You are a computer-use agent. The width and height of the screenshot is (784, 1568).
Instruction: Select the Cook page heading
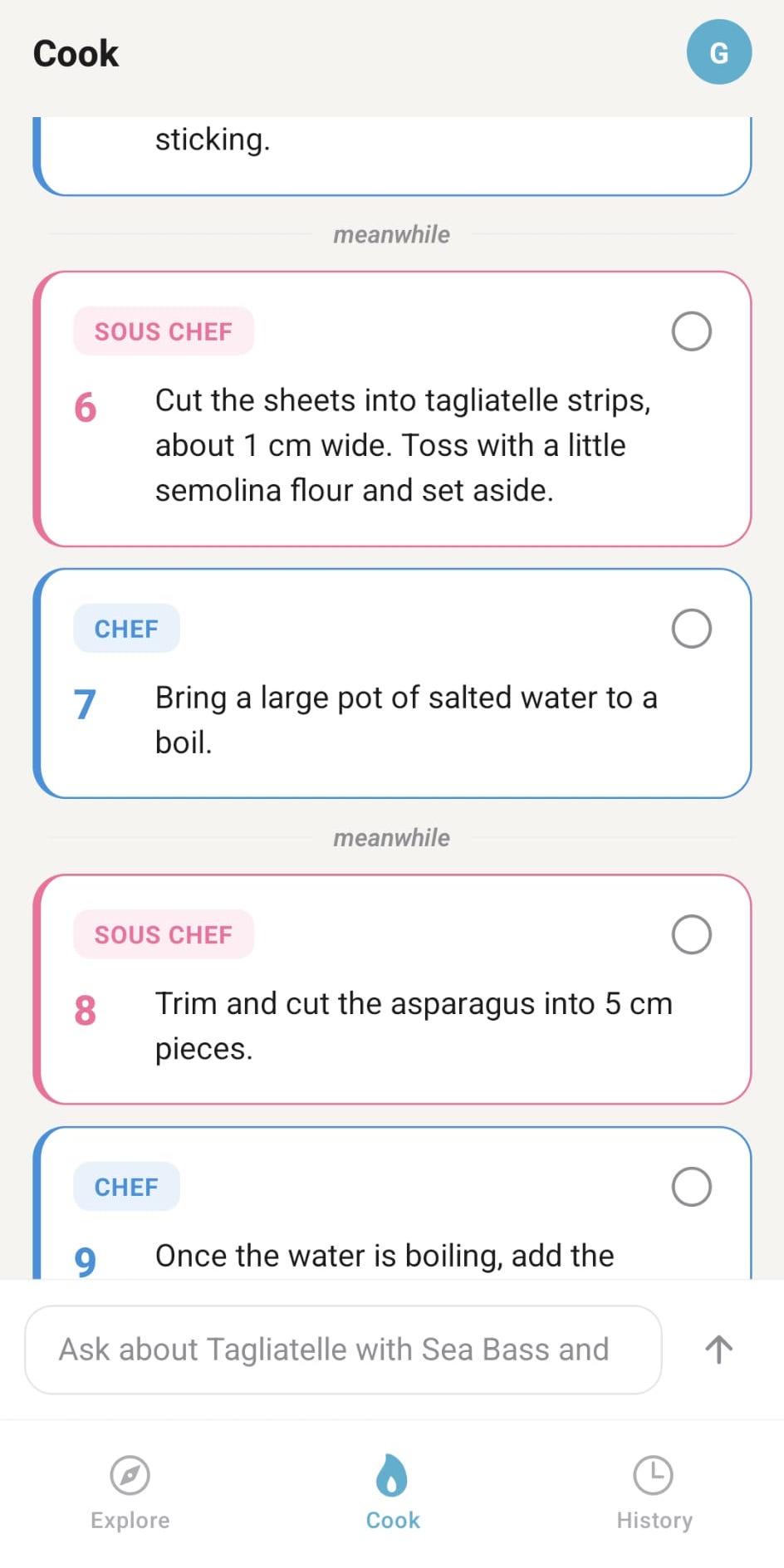(75, 52)
